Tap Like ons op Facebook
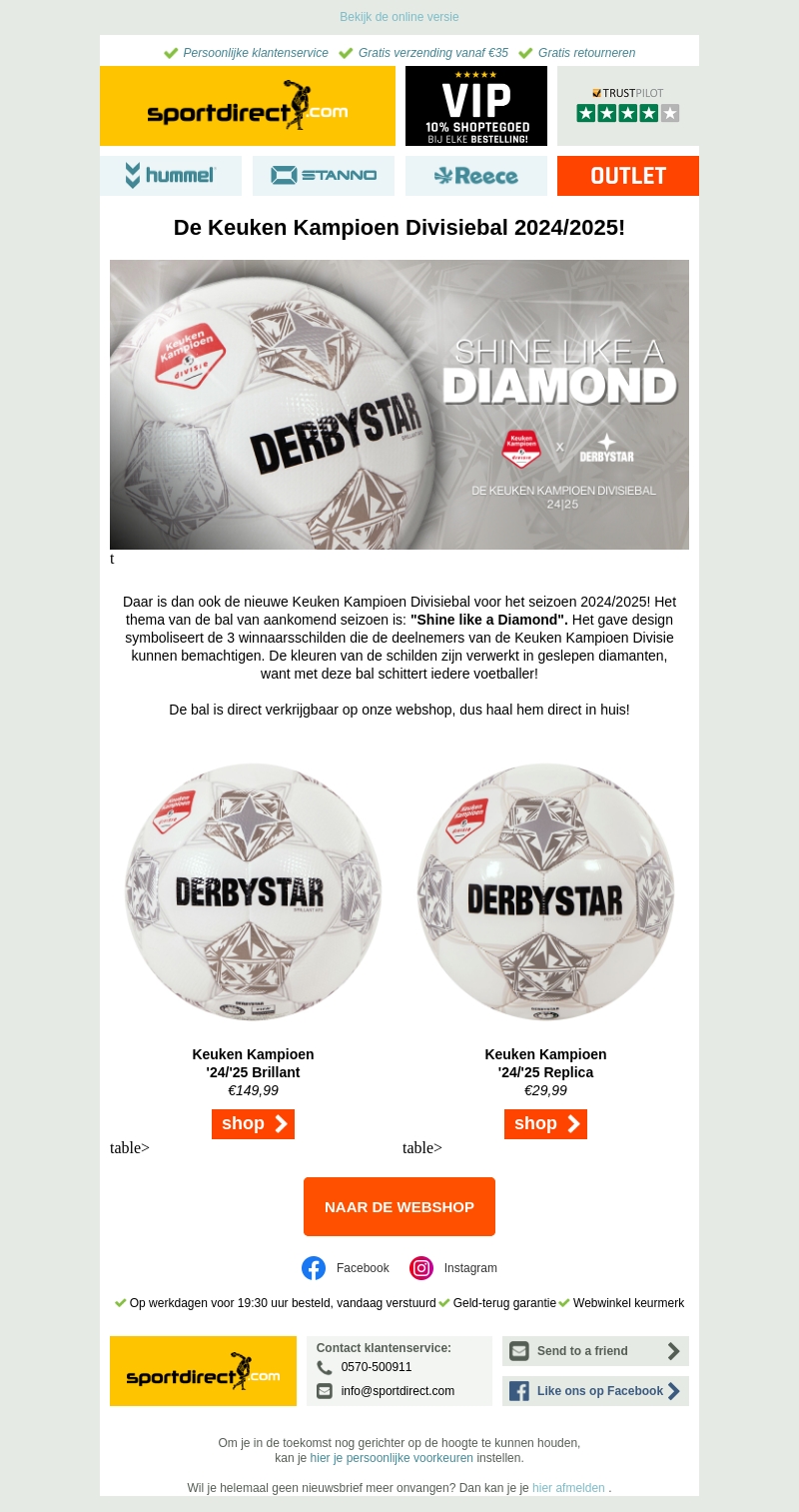 point(594,1391)
